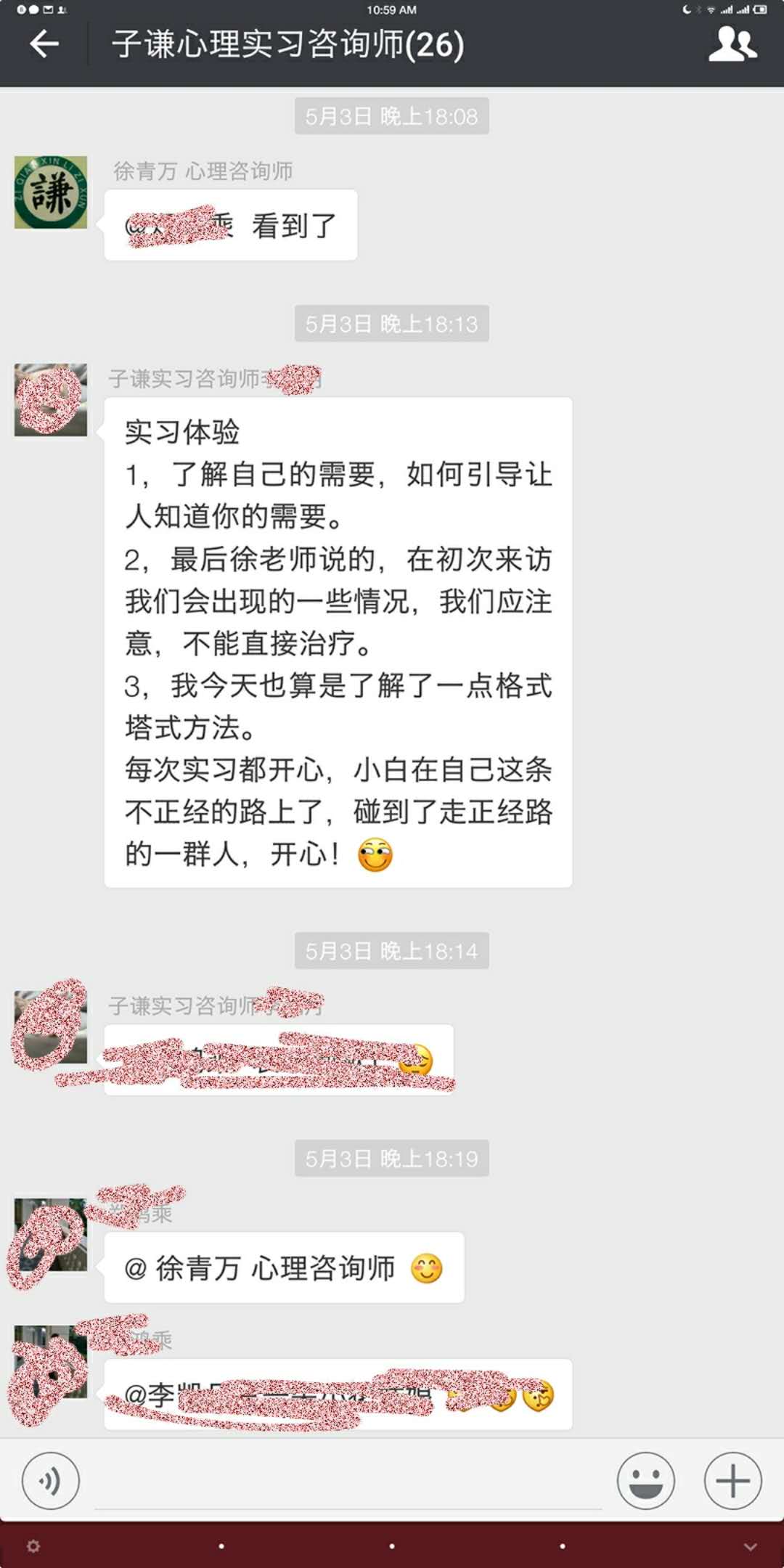Open 徐青万 心理咨询师's avatar profile
Viewport: 784px width, 1568px height.
tap(51, 192)
